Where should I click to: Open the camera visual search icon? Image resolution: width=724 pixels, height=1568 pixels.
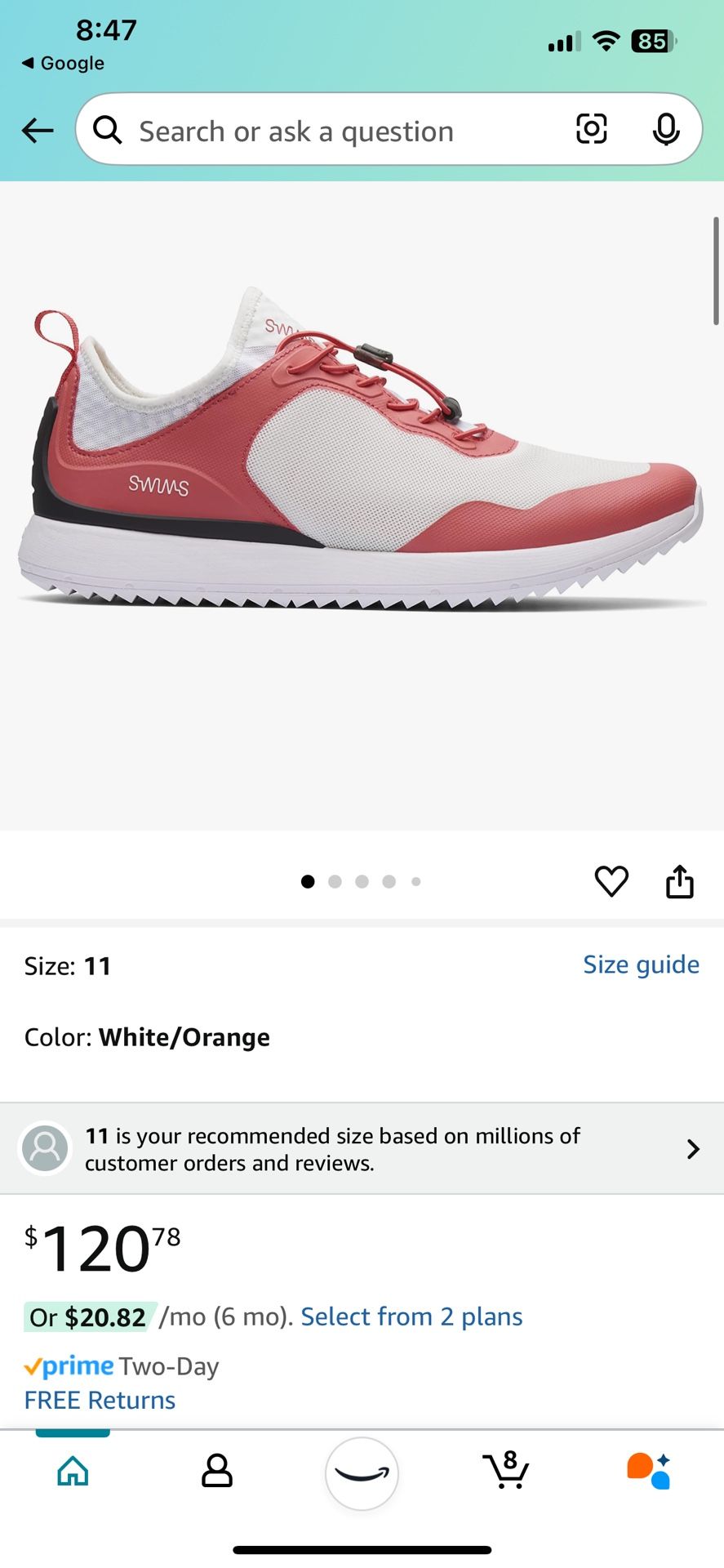point(591,129)
